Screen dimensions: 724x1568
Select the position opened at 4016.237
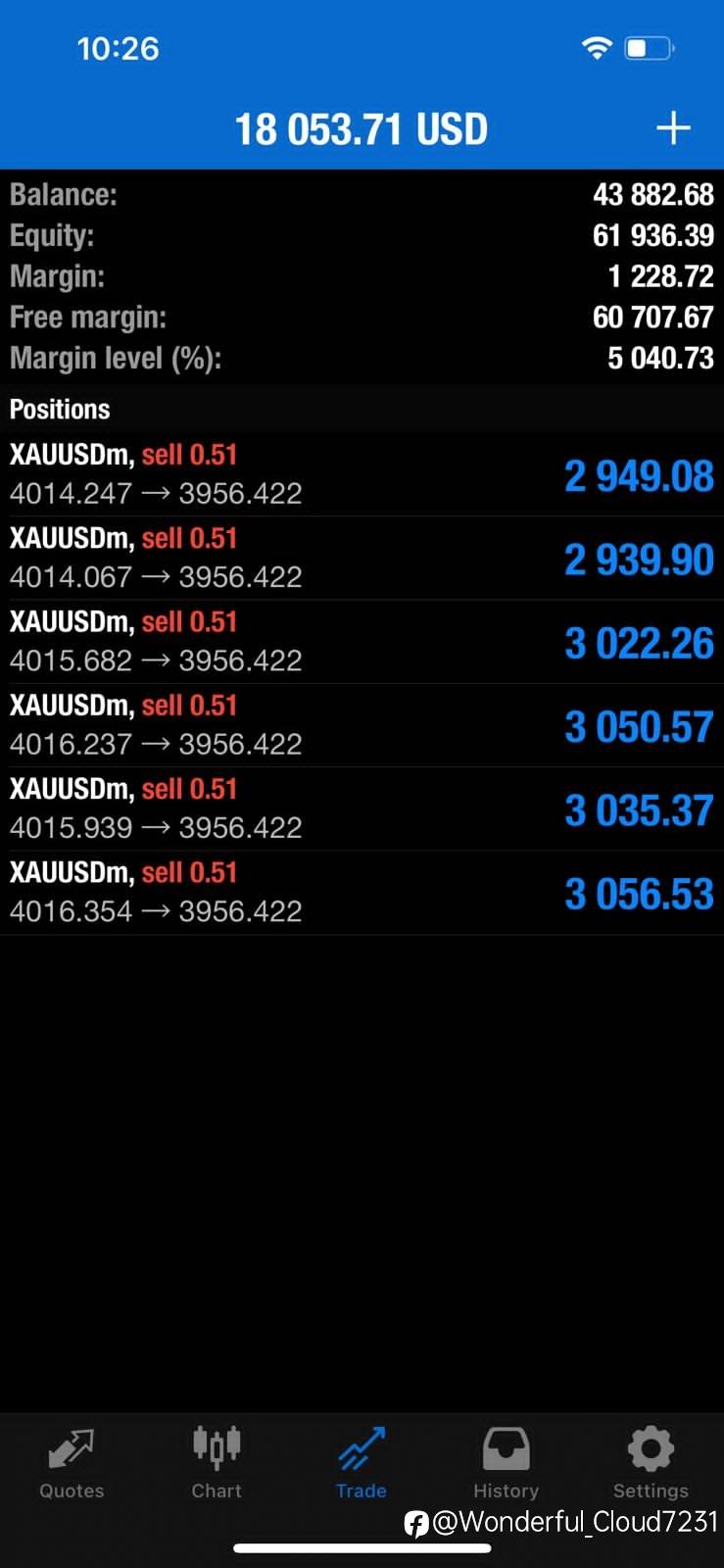pyautogui.click(x=362, y=725)
